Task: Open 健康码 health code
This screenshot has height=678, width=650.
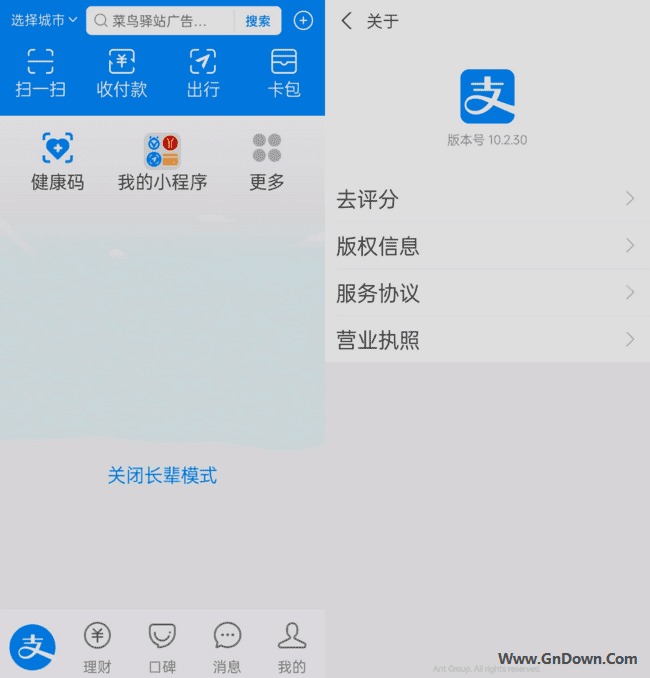Action: click(x=58, y=162)
